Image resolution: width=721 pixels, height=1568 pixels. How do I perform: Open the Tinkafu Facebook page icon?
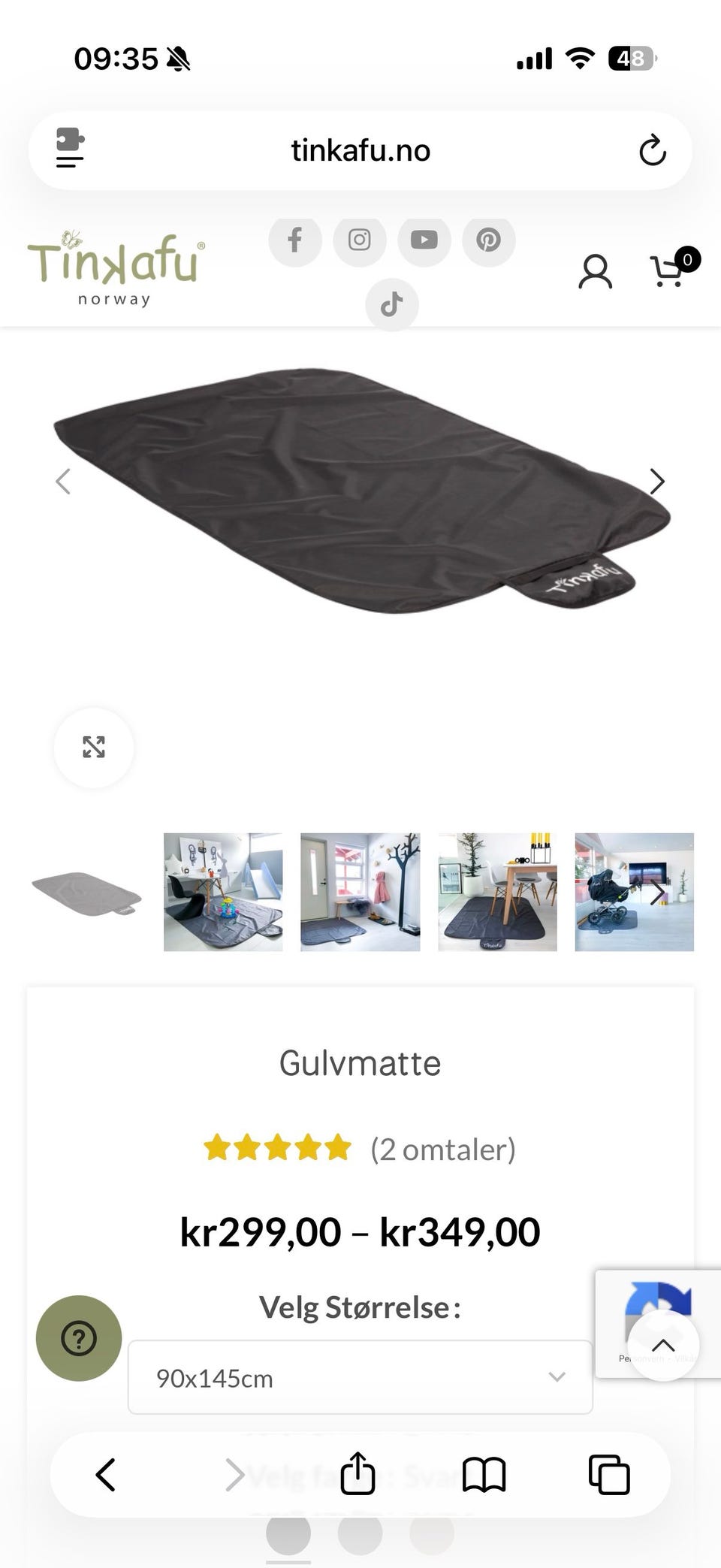pos(294,240)
